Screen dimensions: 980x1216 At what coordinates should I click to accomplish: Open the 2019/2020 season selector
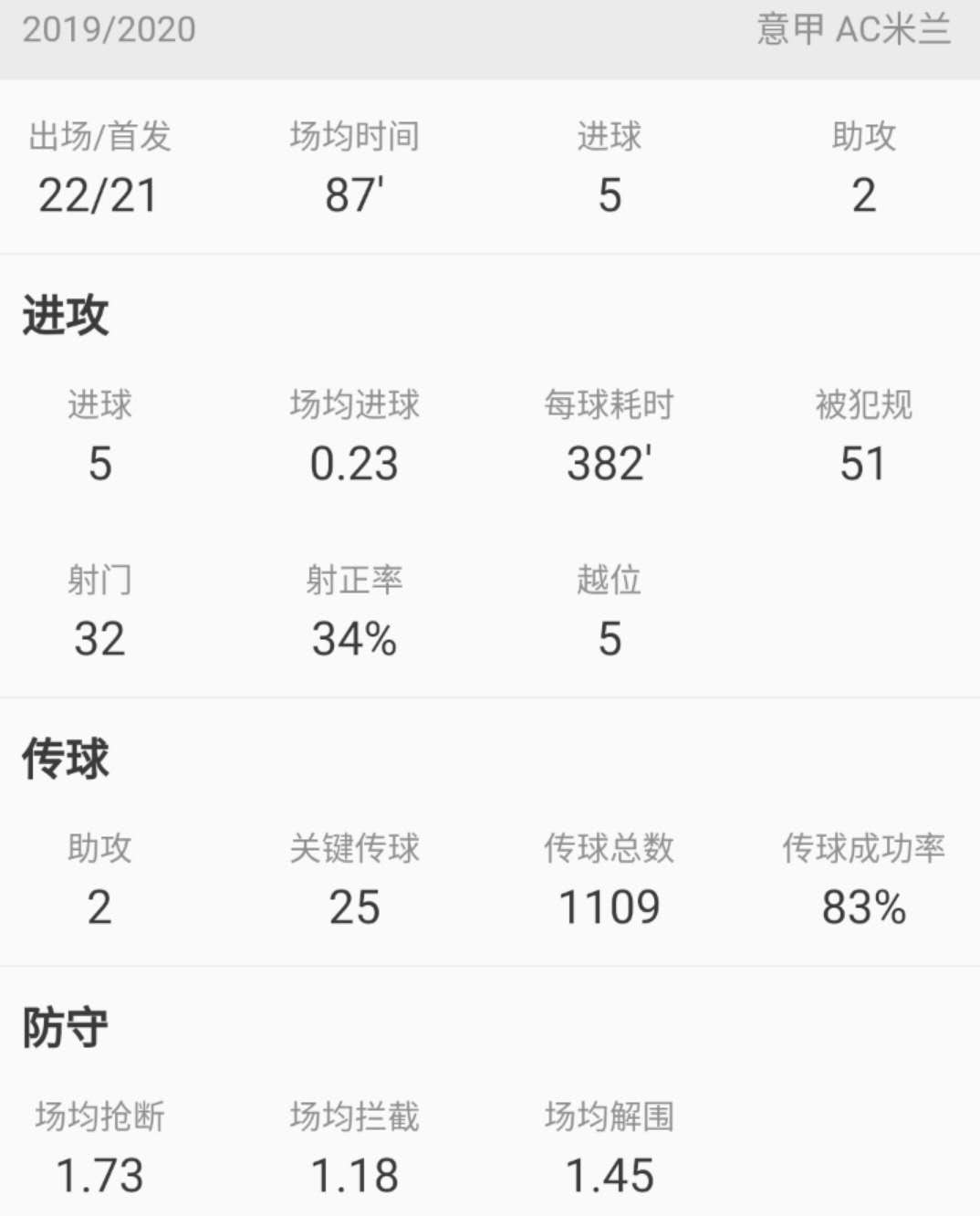coord(109,30)
